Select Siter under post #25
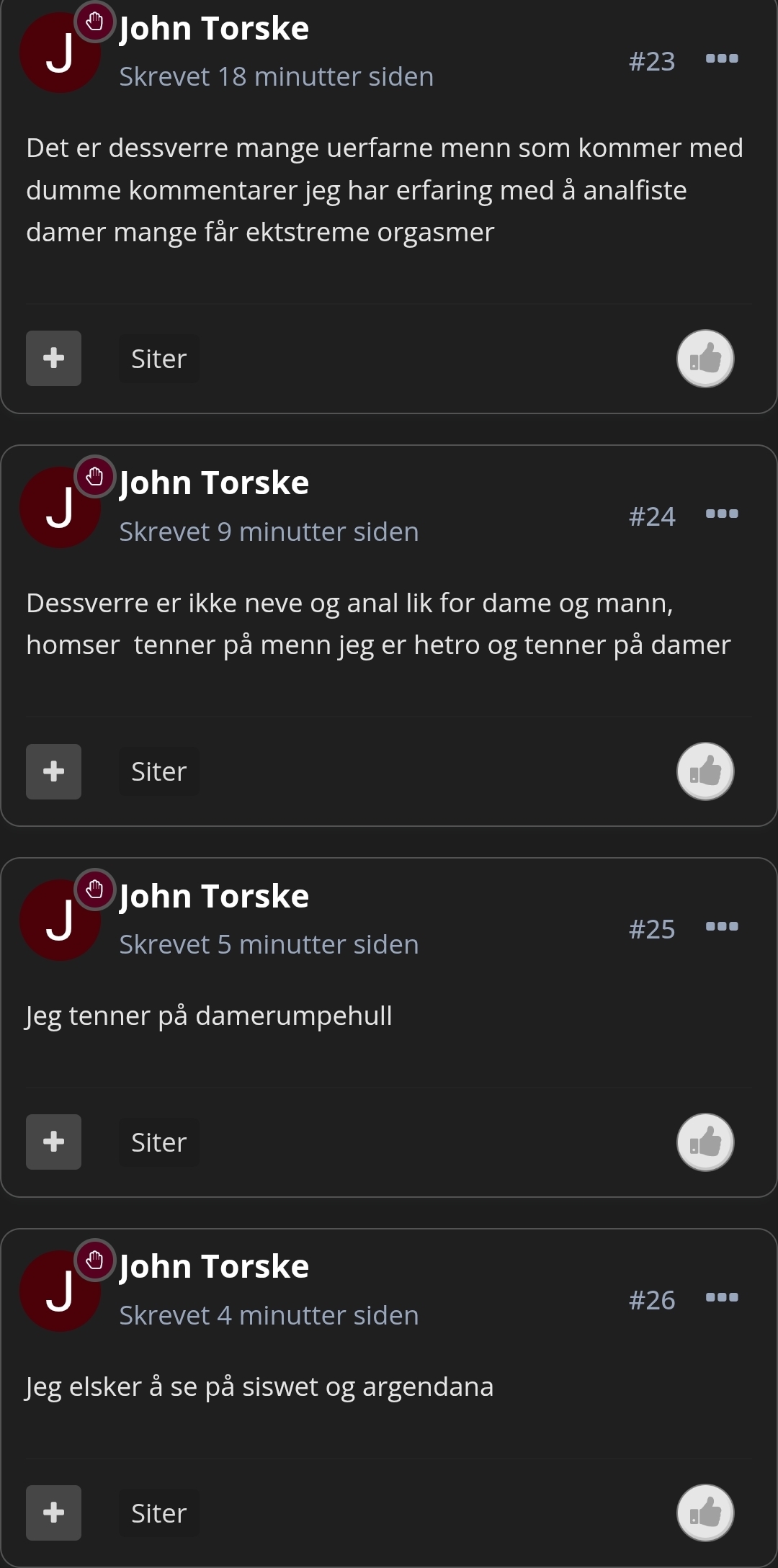This screenshot has height=1568, width=778. [158, 1142]
